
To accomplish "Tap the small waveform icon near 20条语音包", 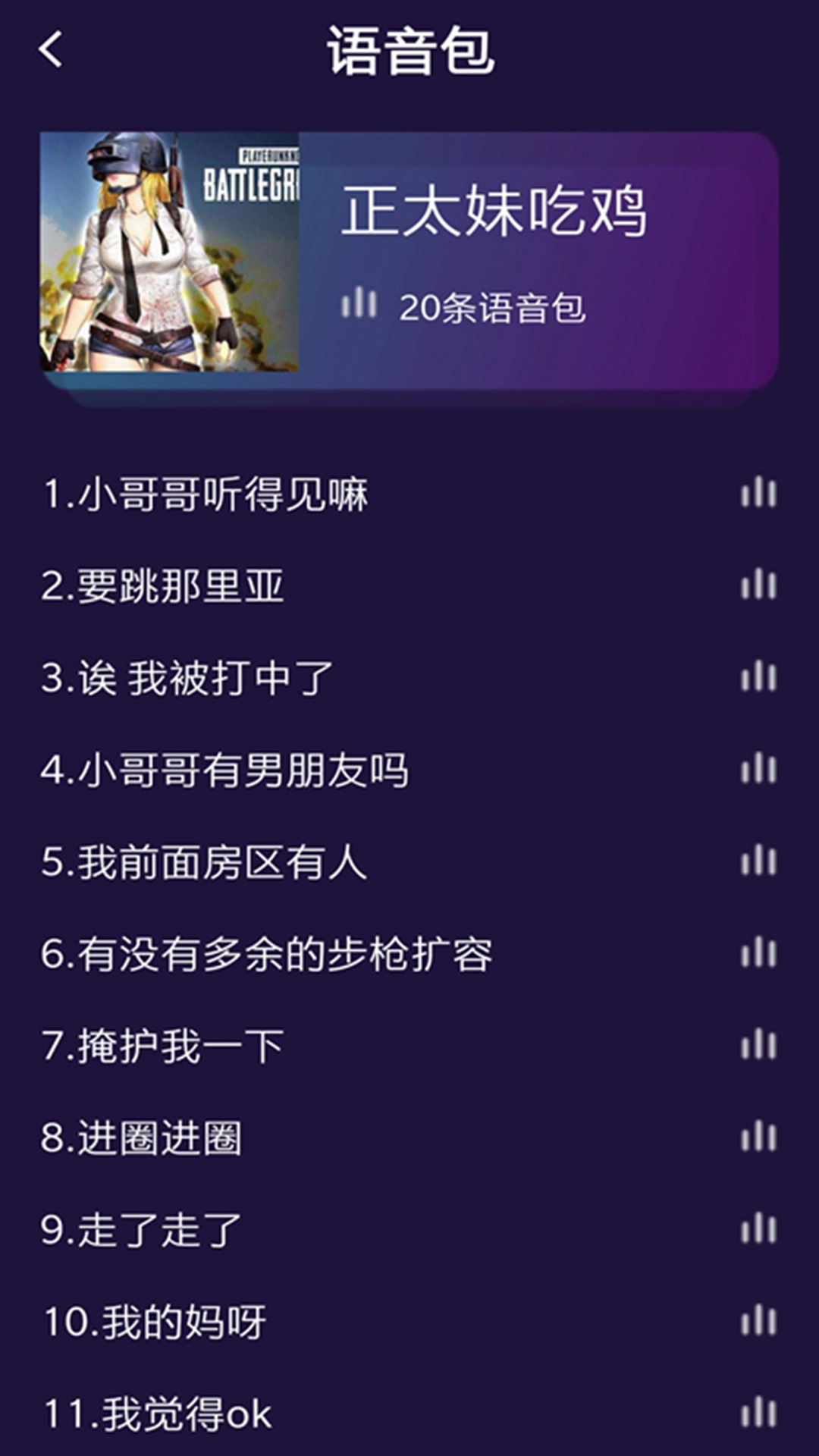I will pyautogui.click(x=358, y=303).
